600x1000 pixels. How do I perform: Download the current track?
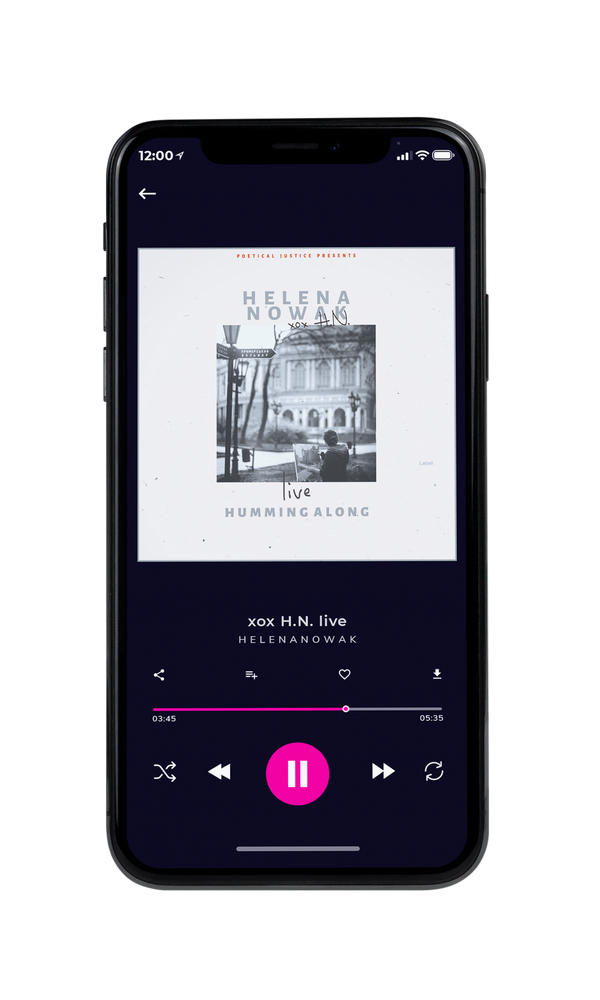pos(437,674)
